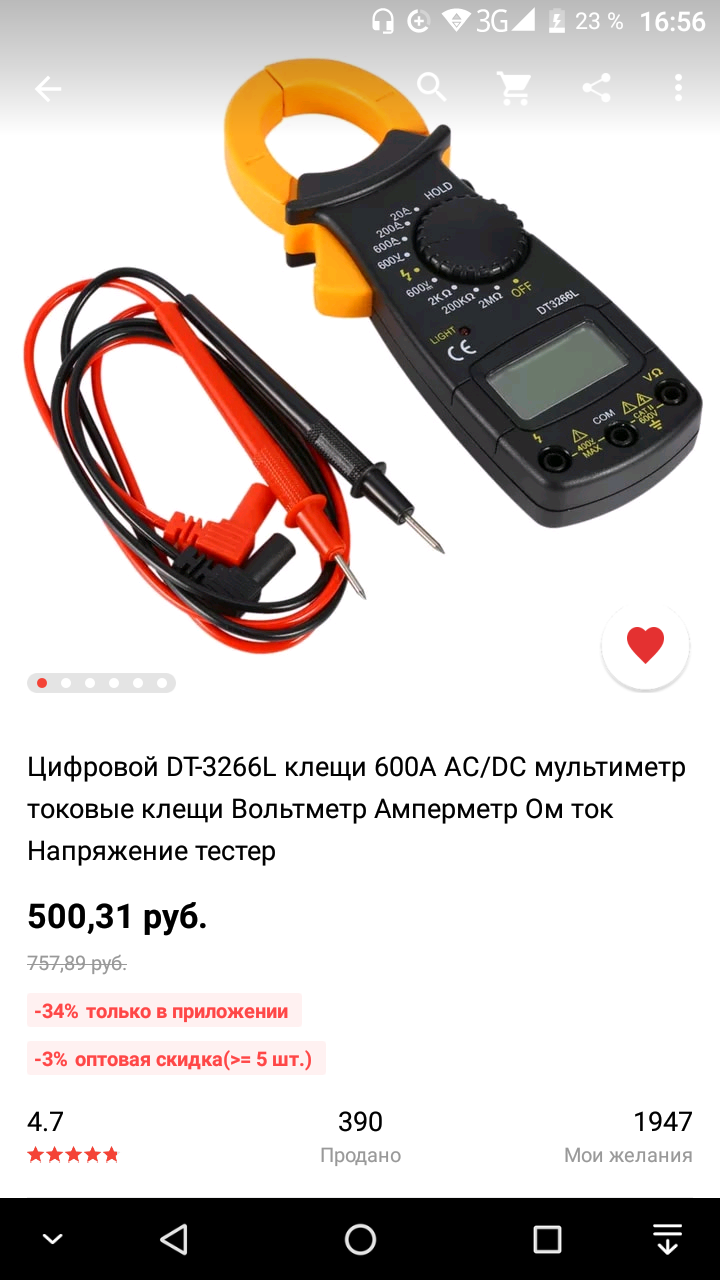Open the shopping cart
720x1280 pixels.
(x=514, y=89)
